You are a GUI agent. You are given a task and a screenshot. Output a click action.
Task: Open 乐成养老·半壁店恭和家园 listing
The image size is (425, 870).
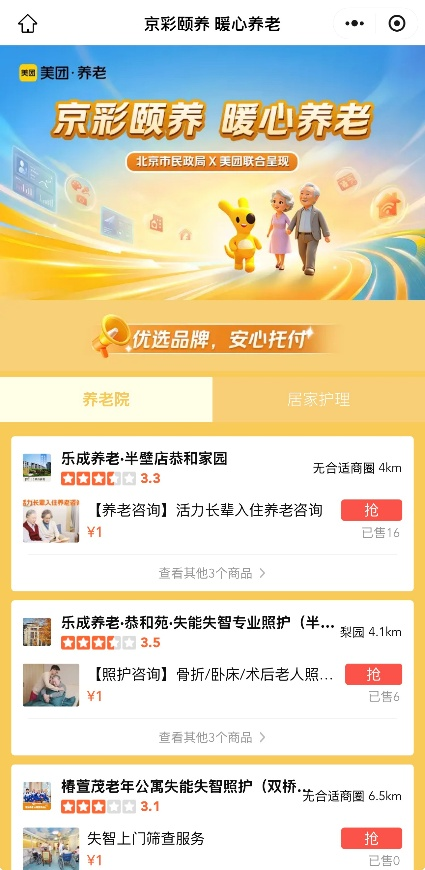point(144,459)
